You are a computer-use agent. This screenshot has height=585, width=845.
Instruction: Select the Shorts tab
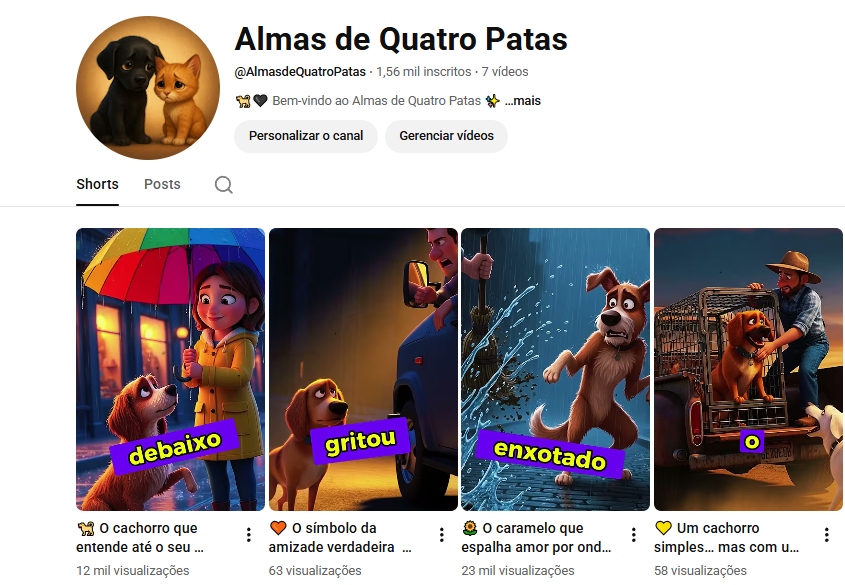tap(97, 184)
